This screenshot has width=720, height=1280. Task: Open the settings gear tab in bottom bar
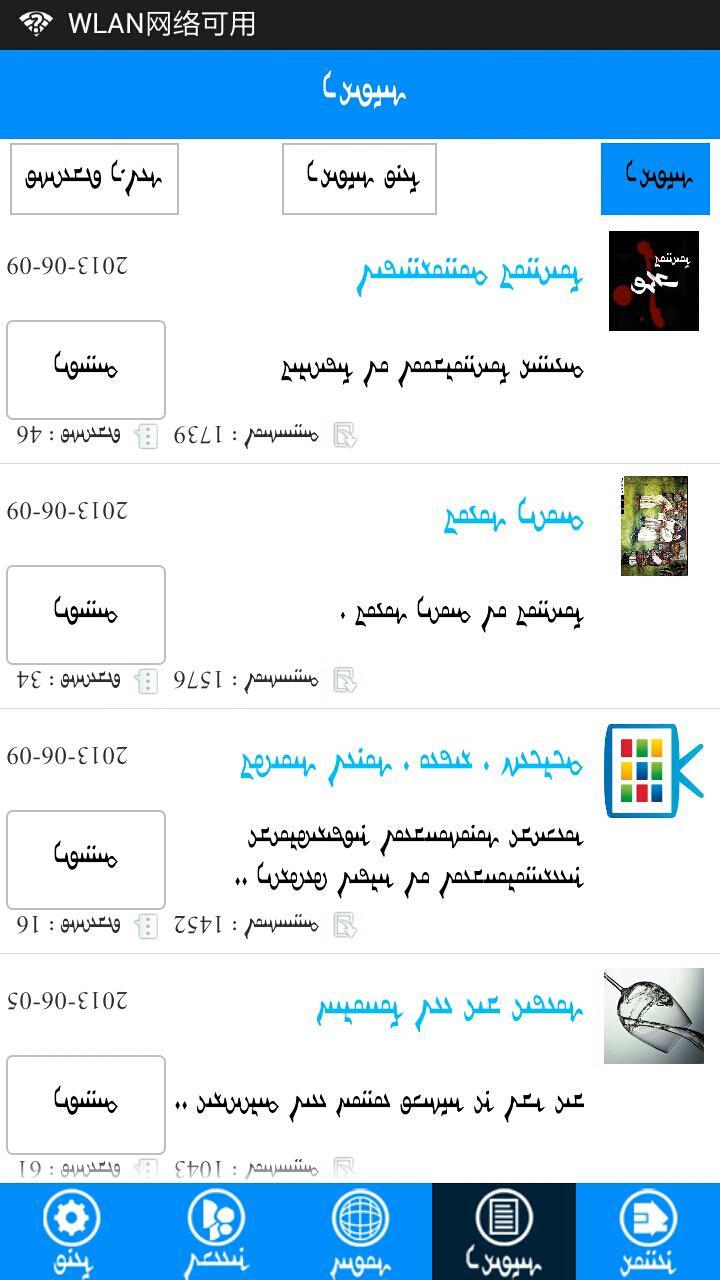[x=72, y=1230]
